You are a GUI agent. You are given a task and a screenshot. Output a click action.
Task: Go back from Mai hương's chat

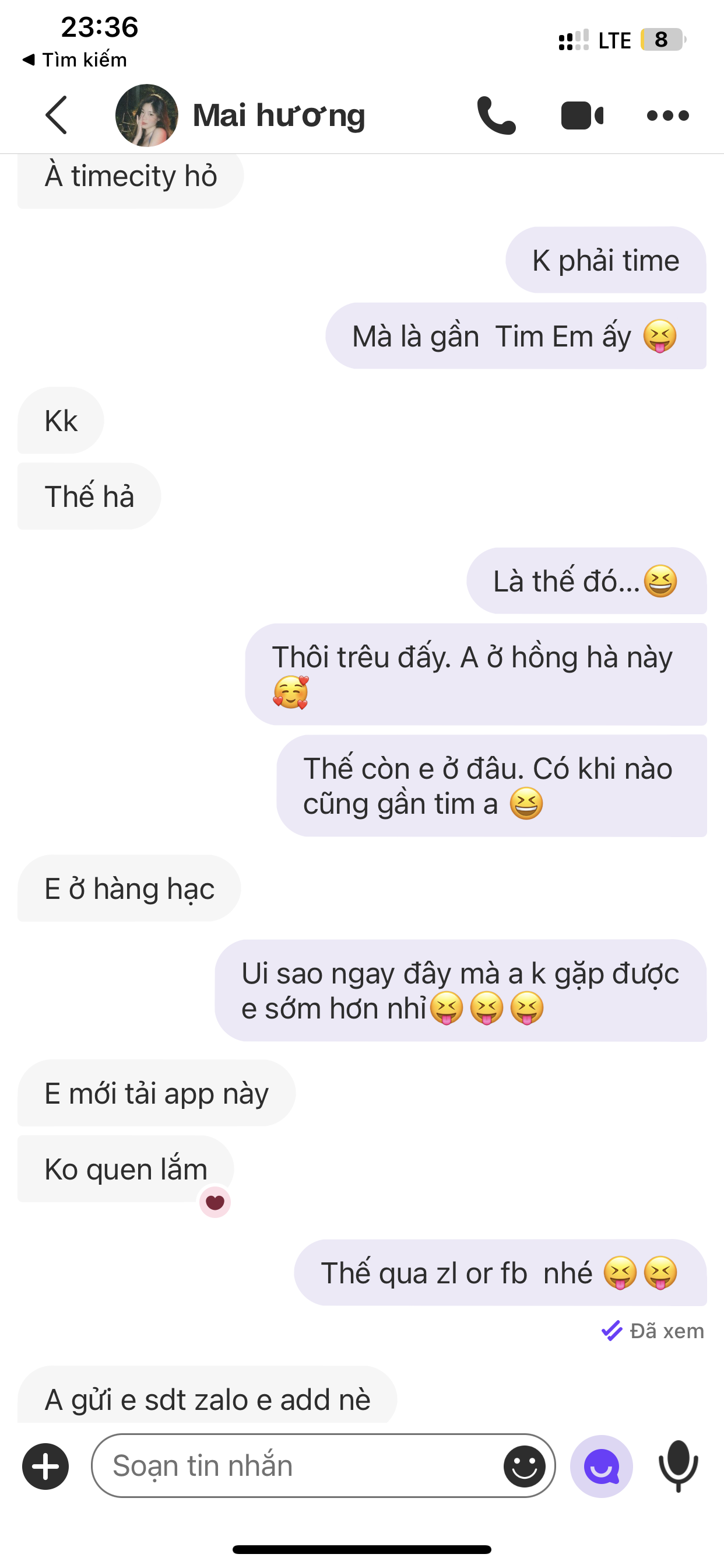pos(56,115)
